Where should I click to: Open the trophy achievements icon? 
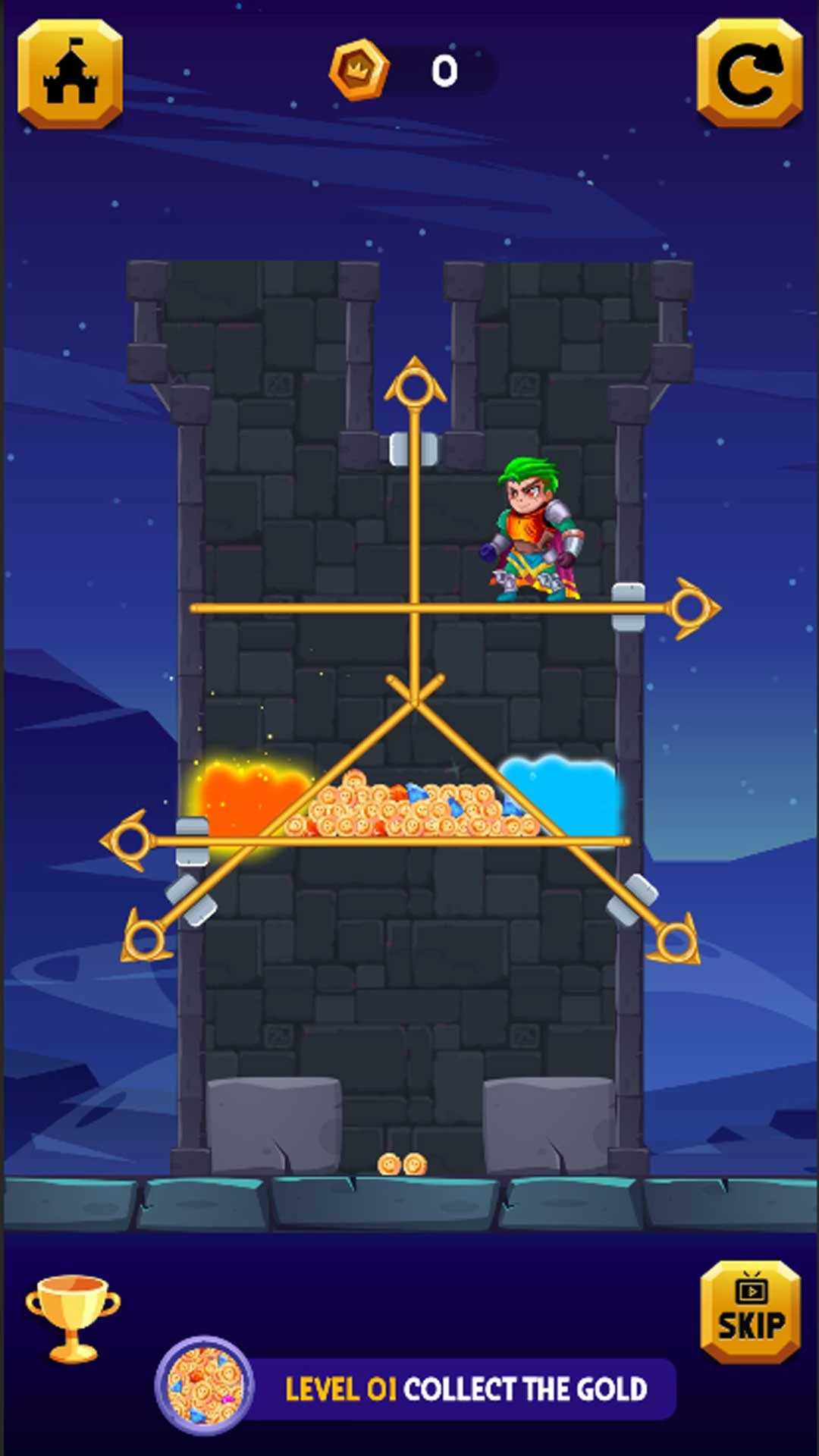pyautogui.click(x=73, y=1319)
